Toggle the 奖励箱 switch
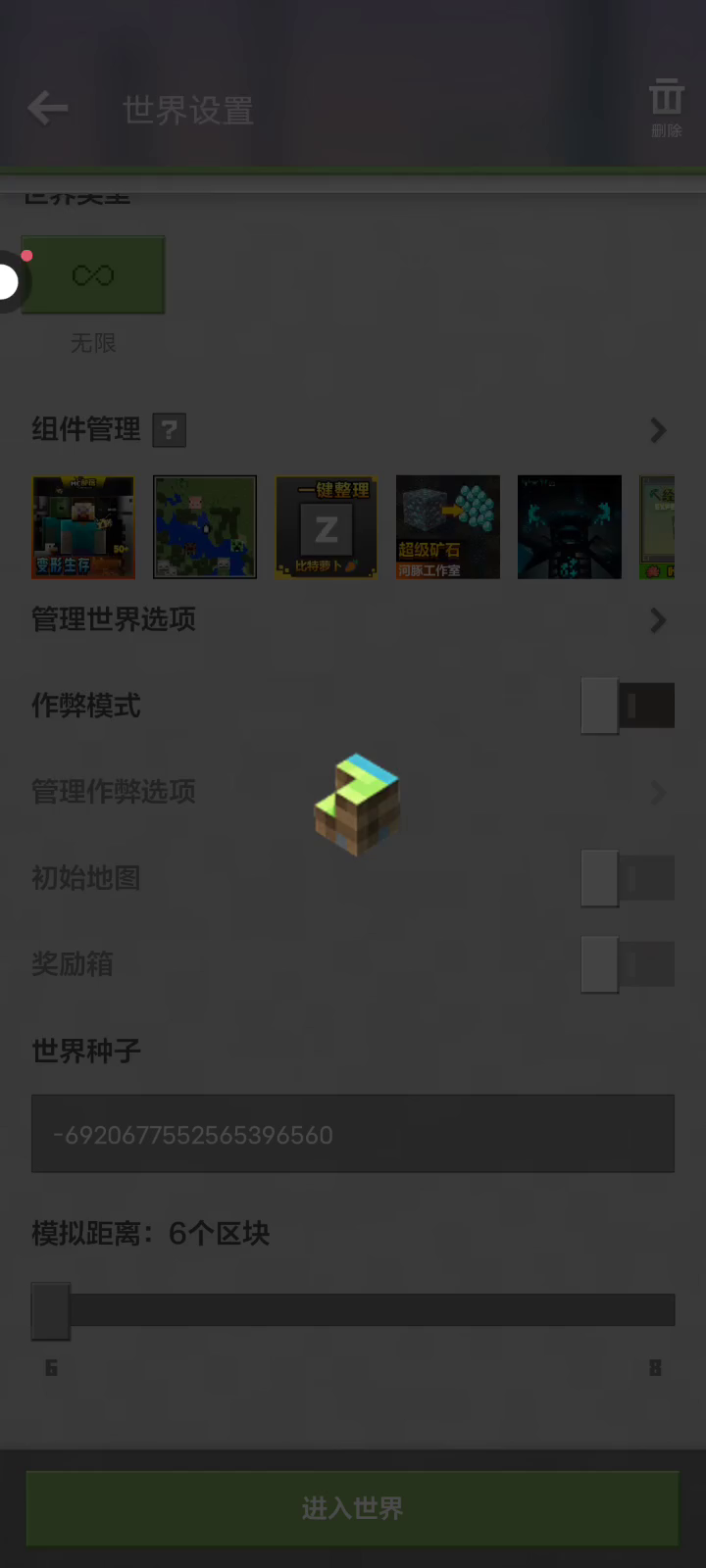 pos(628,964)
